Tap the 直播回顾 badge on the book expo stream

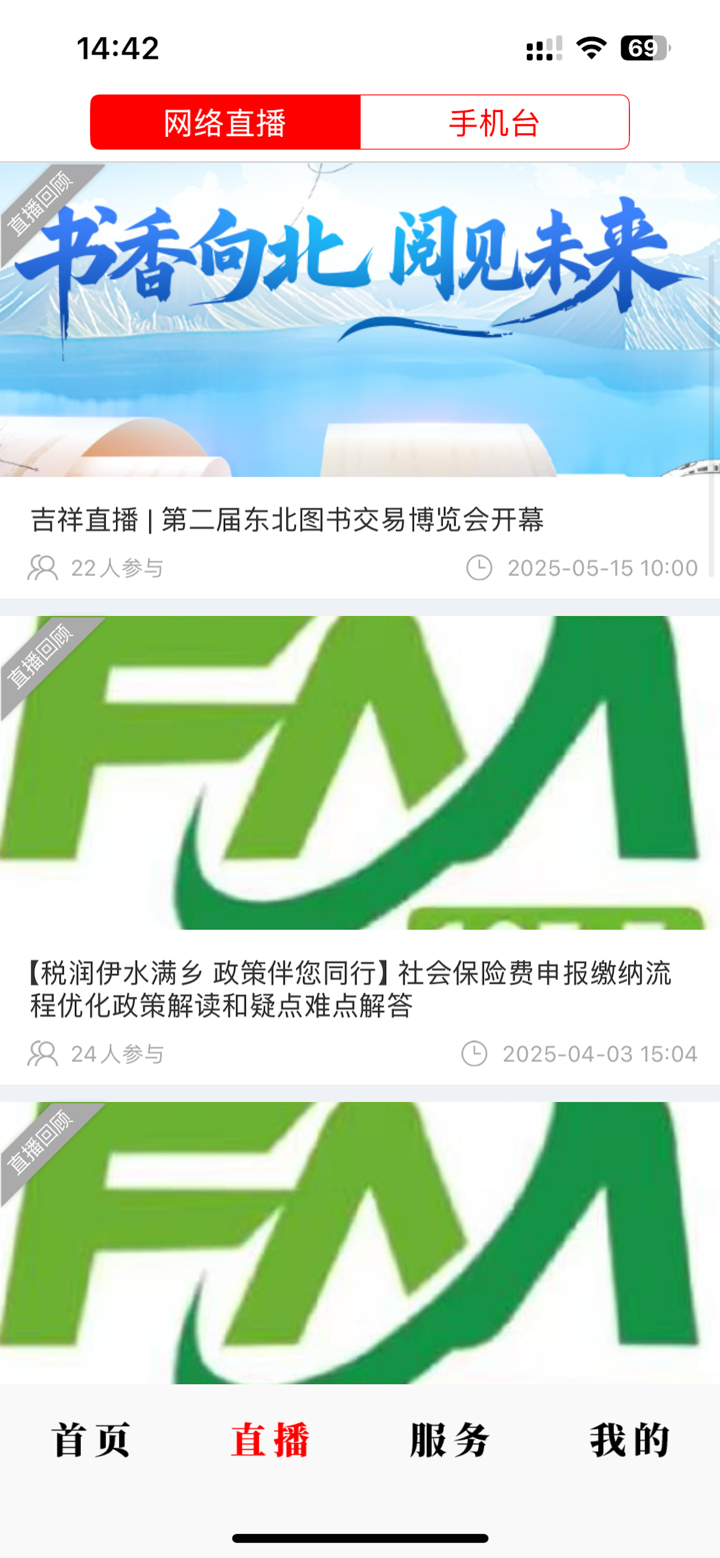[x=40, y=197]
